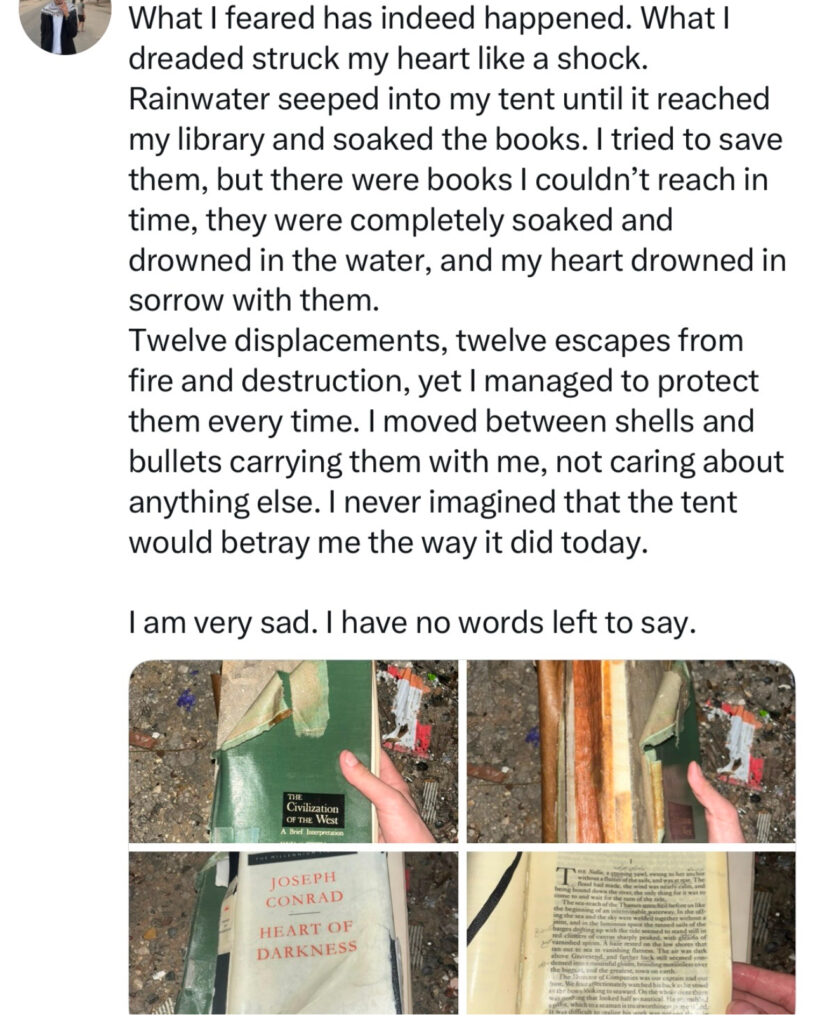
Task: View the photo of the soaked book spine
Action: pos(630,751)
